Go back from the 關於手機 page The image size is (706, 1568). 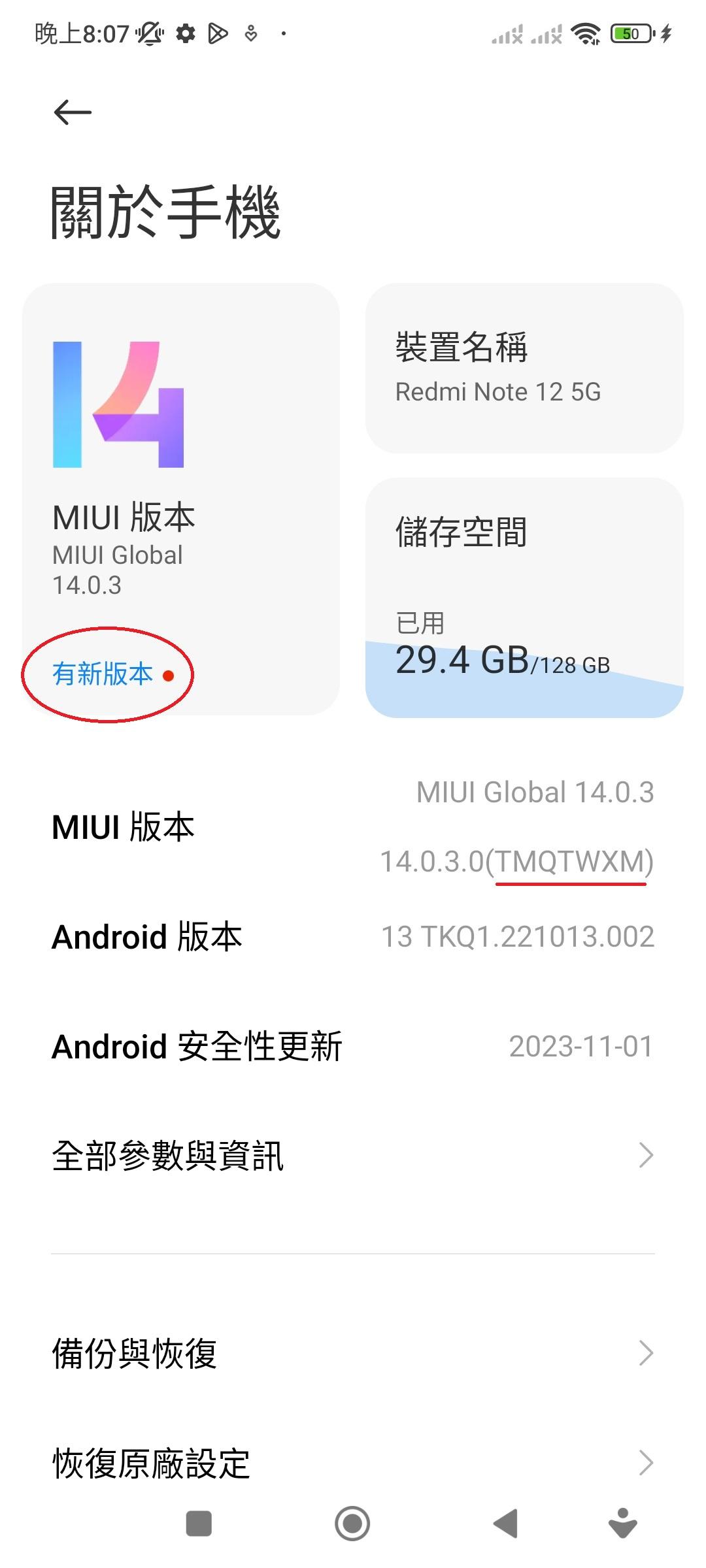[x=73, y=112]
